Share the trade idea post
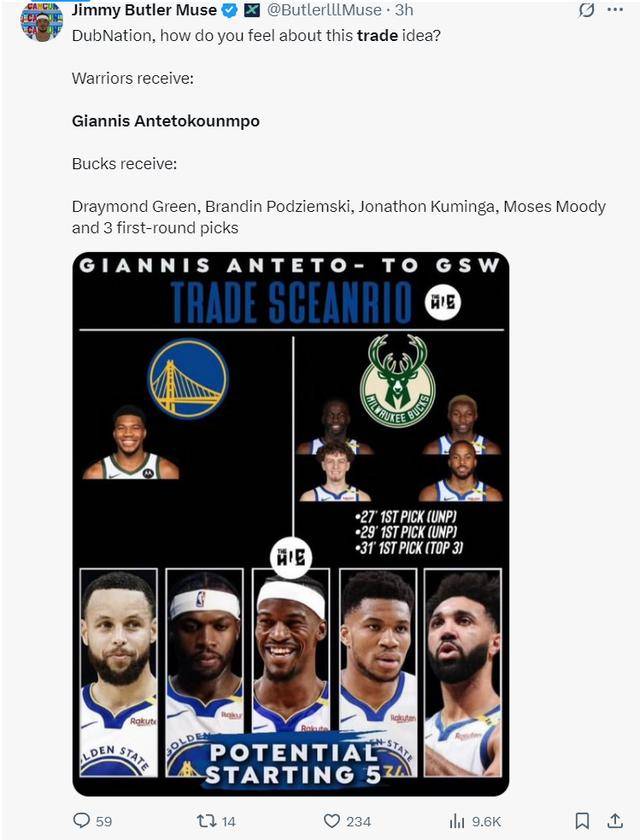Viewport: 640px width, 840px height. tap(615, 821)
